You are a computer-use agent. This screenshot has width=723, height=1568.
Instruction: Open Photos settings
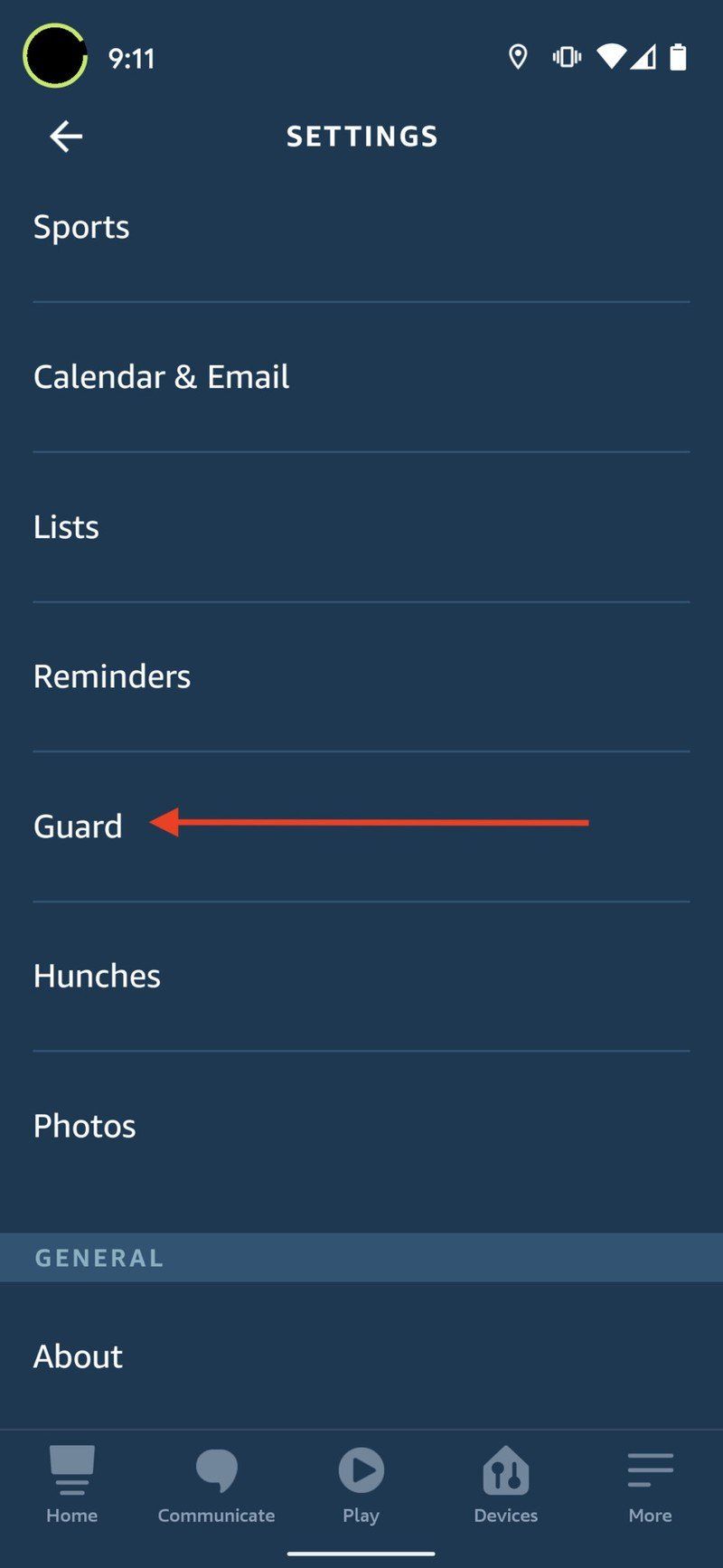84,1125
